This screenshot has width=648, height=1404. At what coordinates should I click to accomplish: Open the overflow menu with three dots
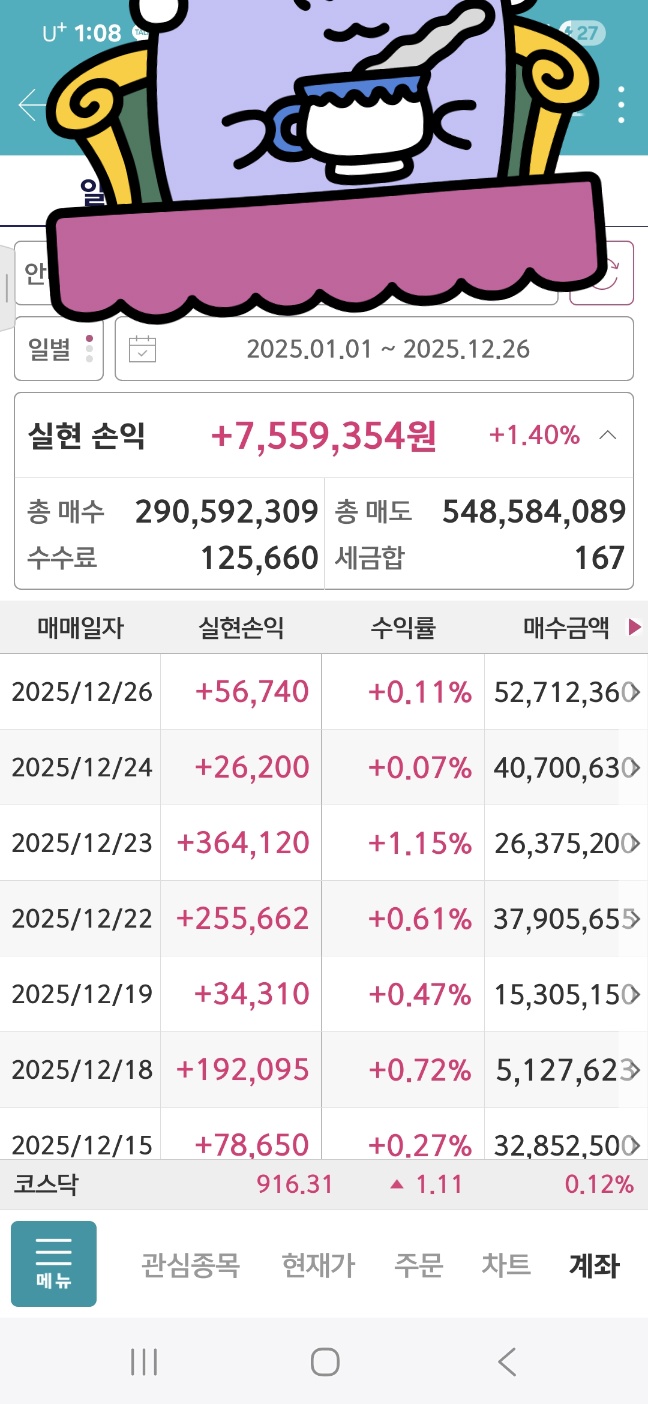[622, 105]
